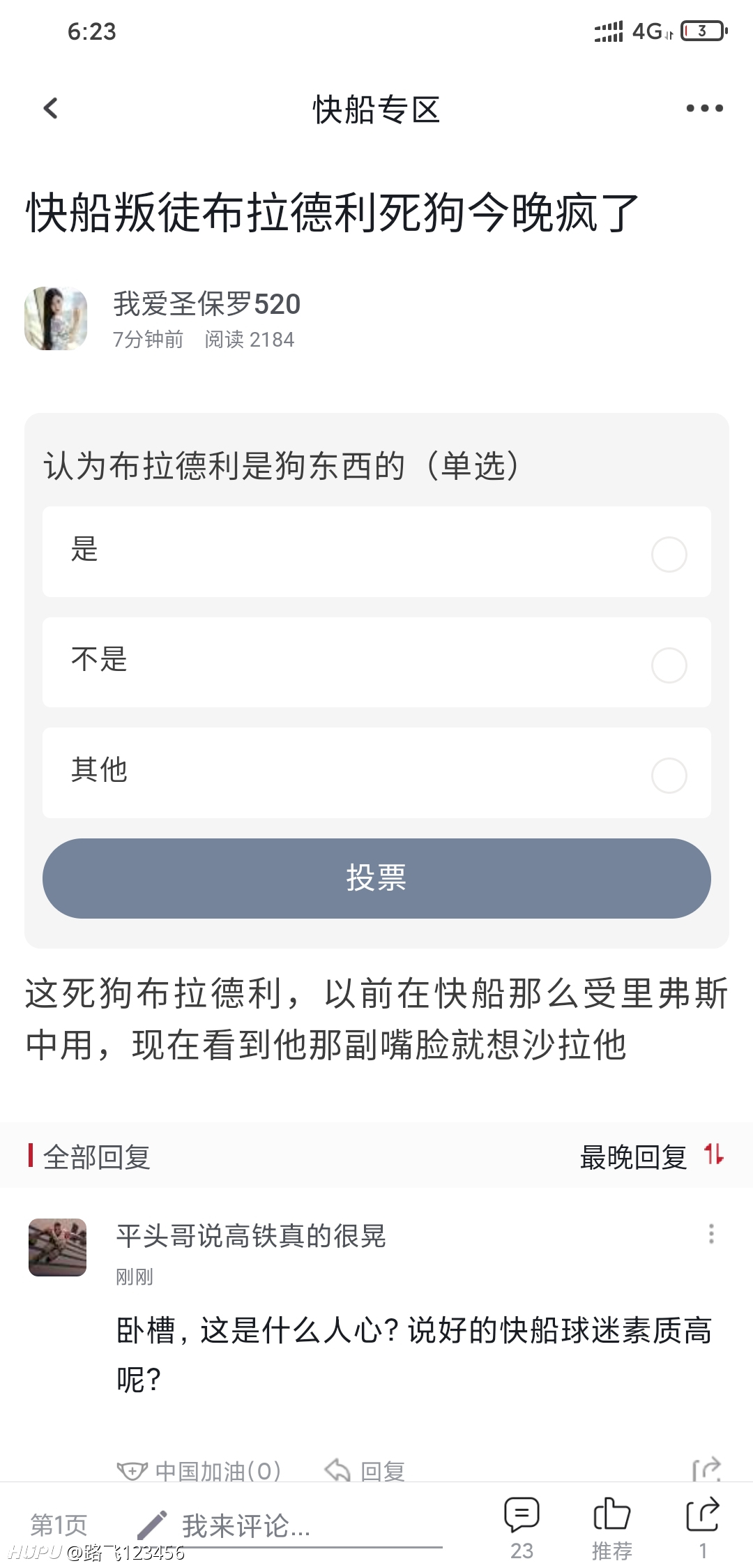Open the 第1页 page selector
The height and width of the screenshot is (1568, 753).
[59, 1525]
